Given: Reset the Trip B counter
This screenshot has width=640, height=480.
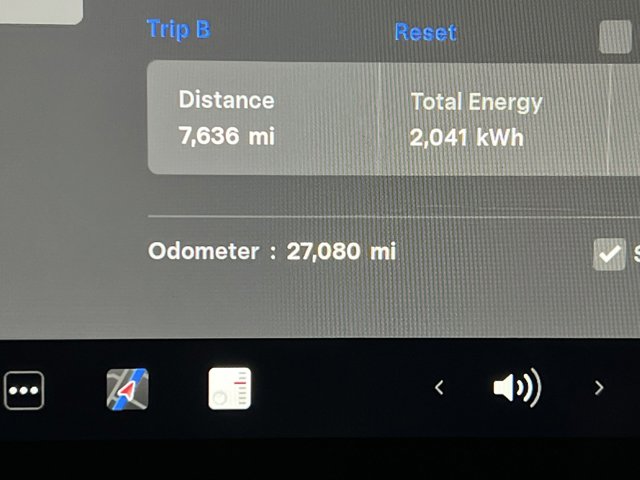Looking at the screenshot, I should (425, 32).
